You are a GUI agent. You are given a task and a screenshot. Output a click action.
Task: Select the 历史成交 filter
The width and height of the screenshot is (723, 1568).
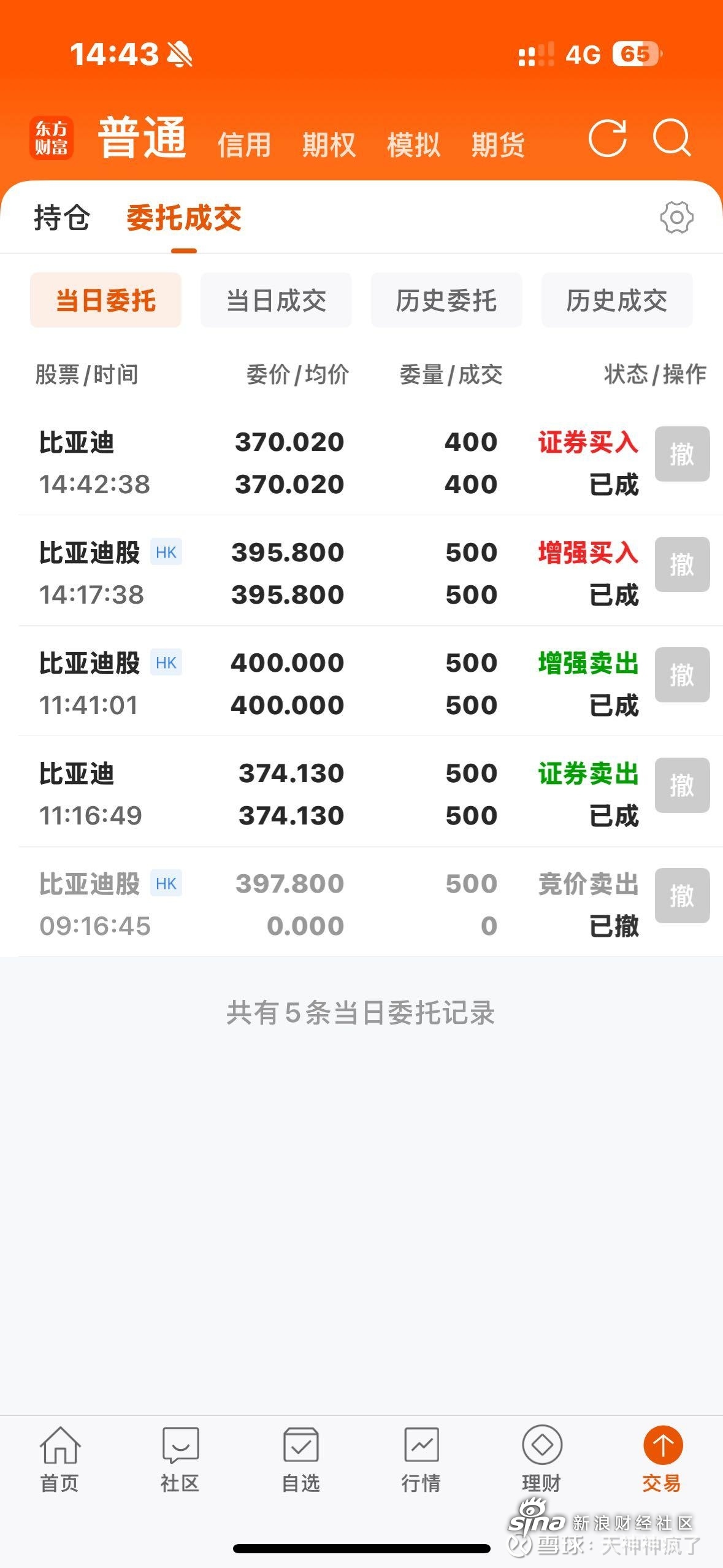click(616, 301)
